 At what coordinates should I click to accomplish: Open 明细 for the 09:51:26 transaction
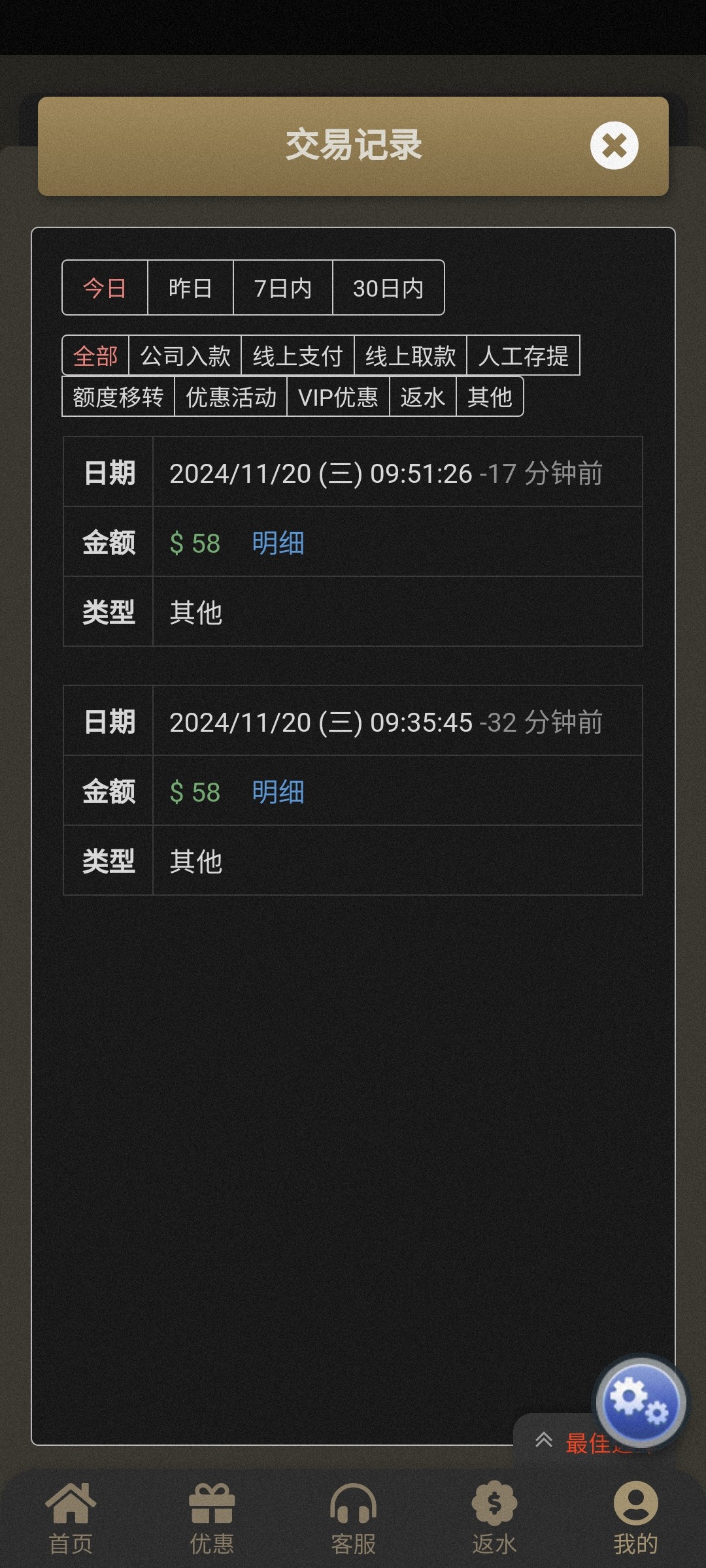(278, 543)
